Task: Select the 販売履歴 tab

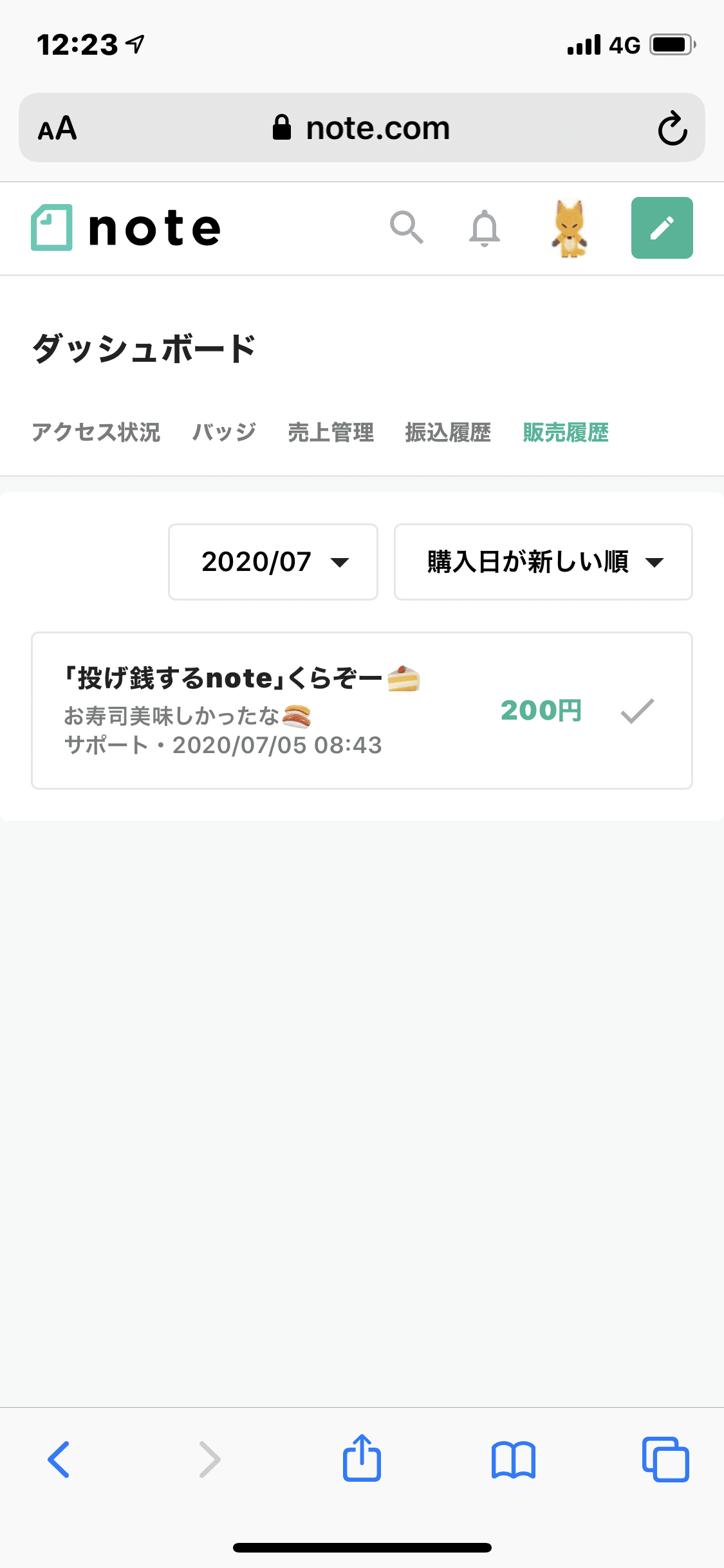Action: click(566, 433)
